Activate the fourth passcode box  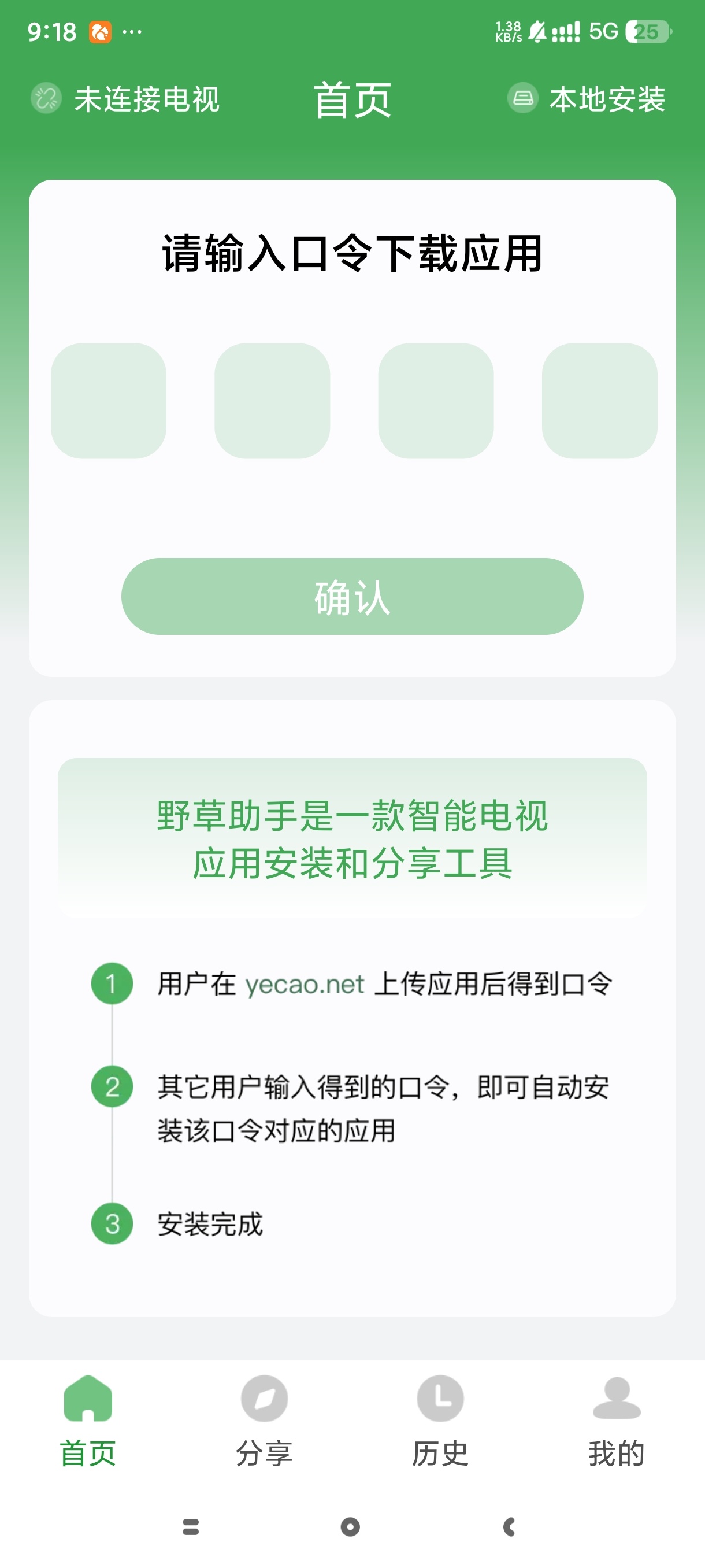(x=599, y=401)
